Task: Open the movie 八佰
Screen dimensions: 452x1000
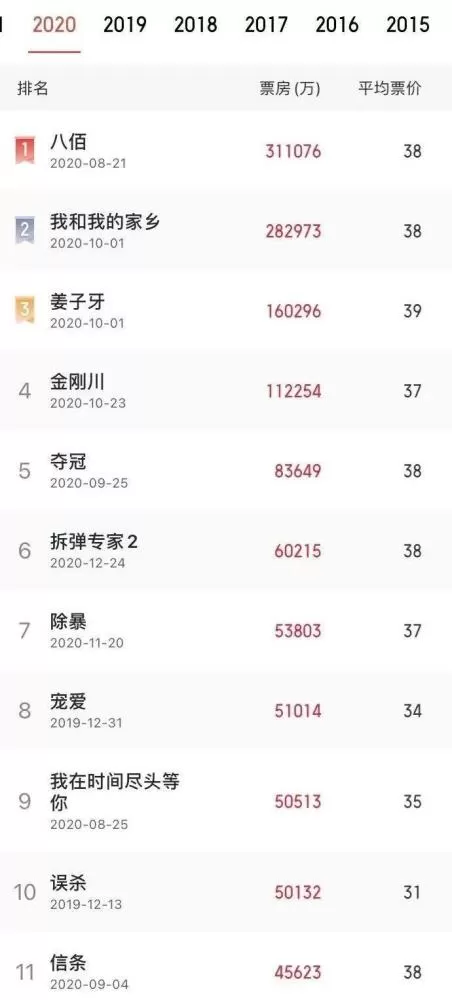Action: (x=226, y=151)
